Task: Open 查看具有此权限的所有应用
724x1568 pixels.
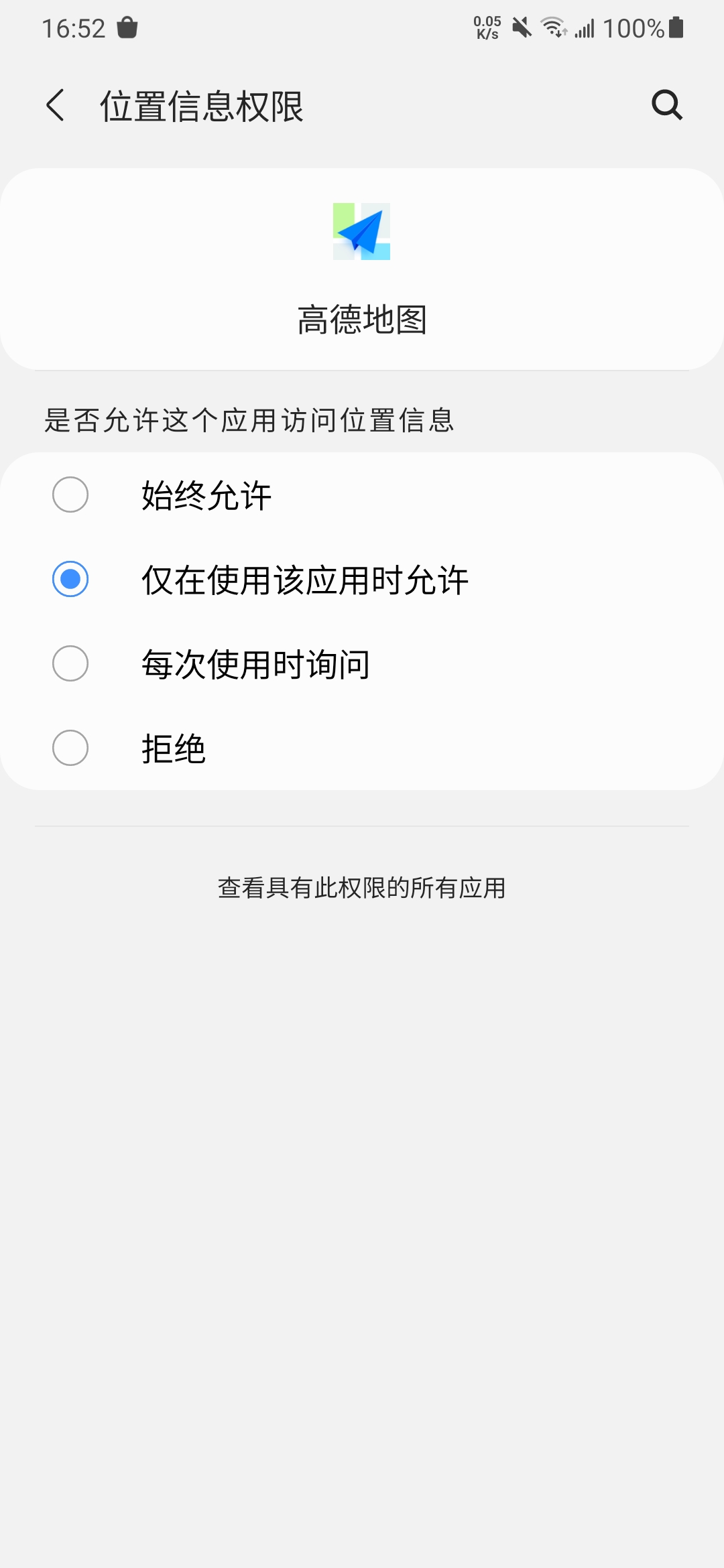Action: coord(362,888)
